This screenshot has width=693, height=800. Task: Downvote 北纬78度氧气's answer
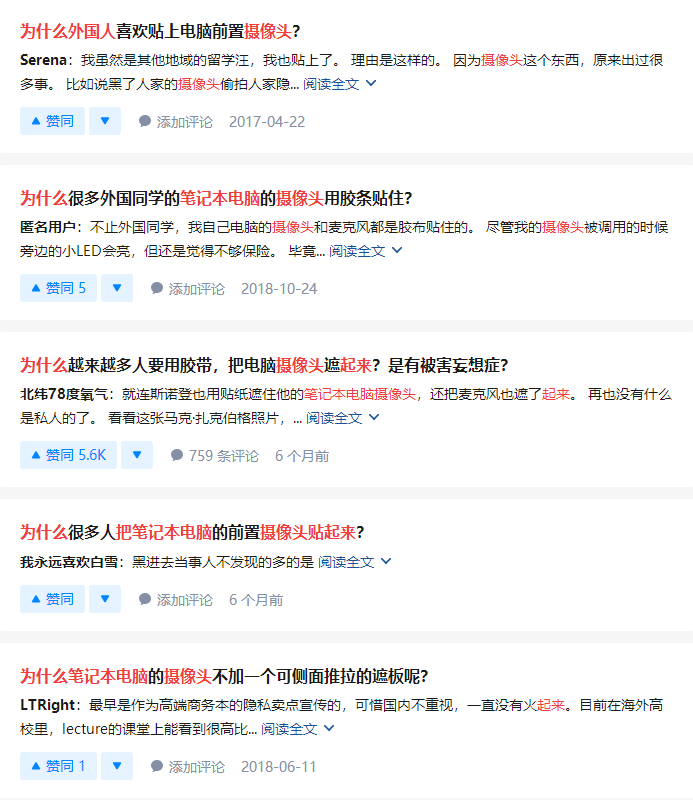tap(137, 455)
